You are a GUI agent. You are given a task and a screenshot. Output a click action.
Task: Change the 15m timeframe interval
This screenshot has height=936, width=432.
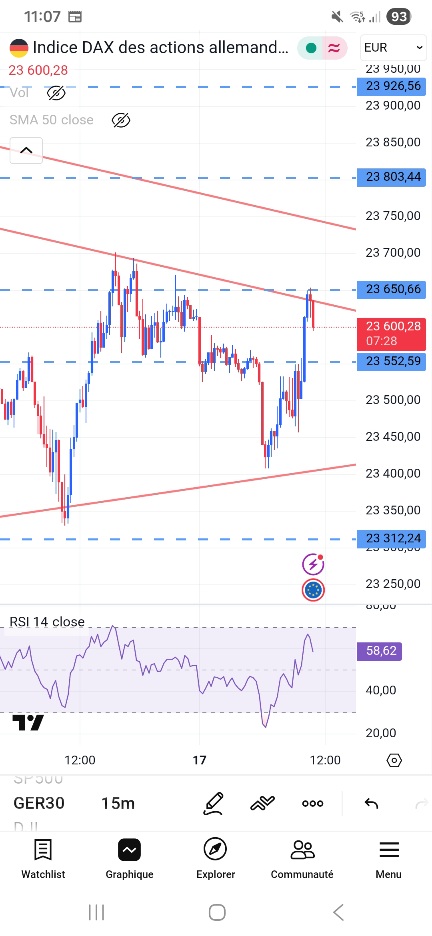(118, 803)
